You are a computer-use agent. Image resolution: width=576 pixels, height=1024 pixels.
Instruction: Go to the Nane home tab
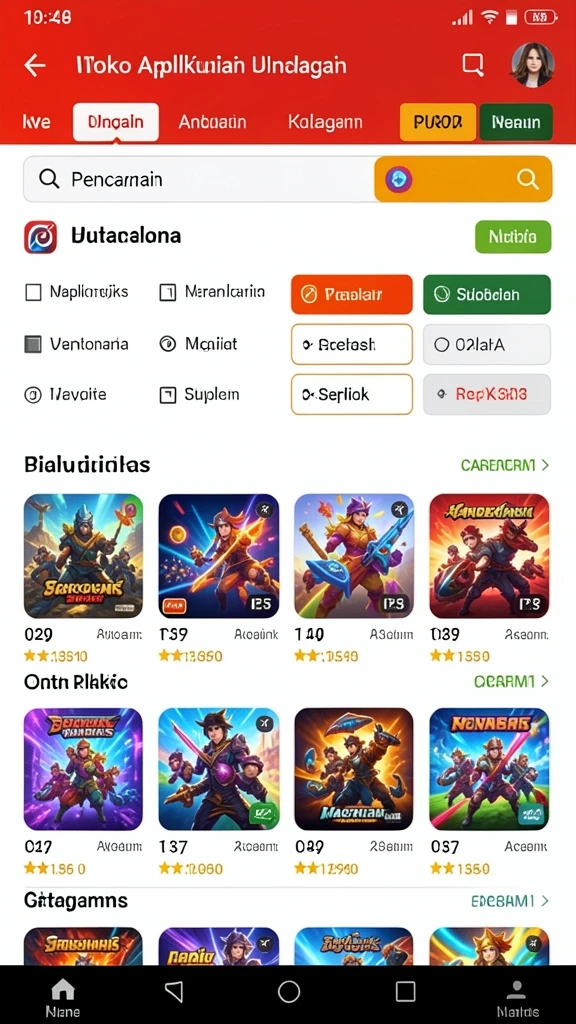(x=63, y=998)
